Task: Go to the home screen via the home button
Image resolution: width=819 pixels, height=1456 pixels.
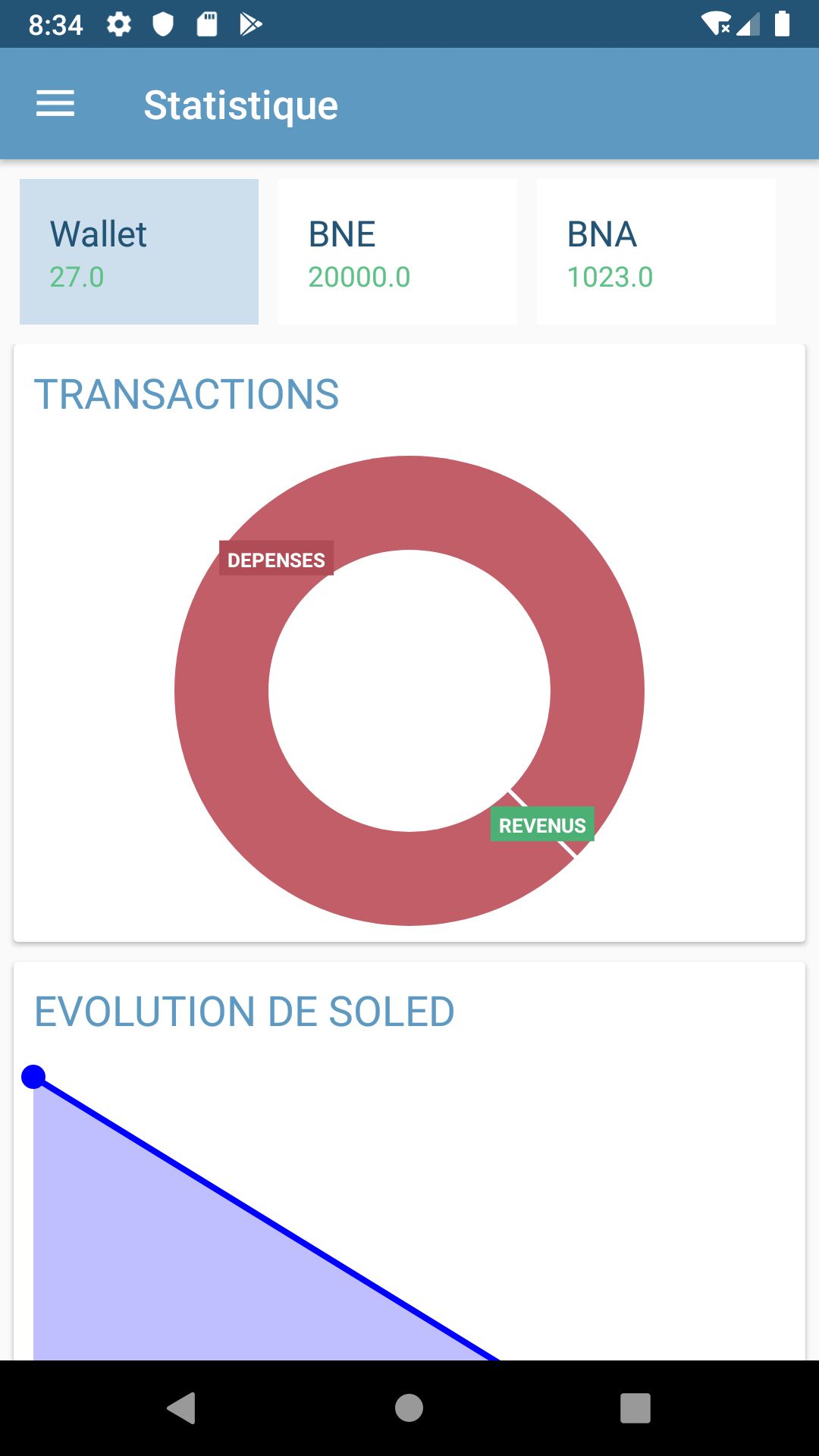Action: point(409,1408)
